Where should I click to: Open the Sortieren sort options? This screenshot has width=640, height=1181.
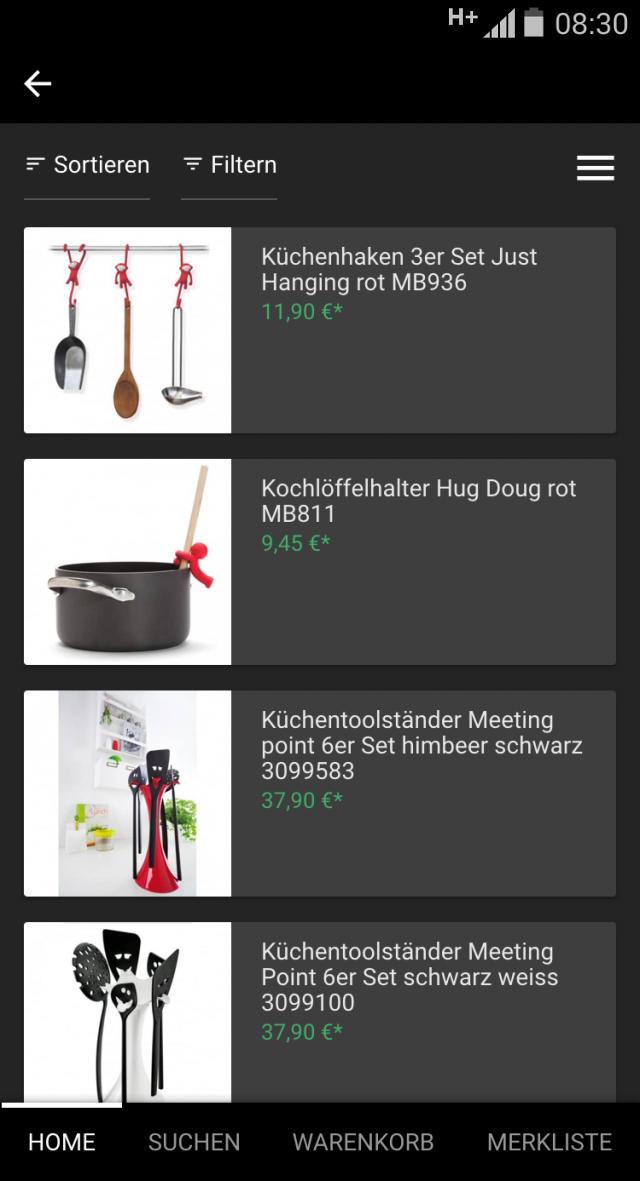87,165
